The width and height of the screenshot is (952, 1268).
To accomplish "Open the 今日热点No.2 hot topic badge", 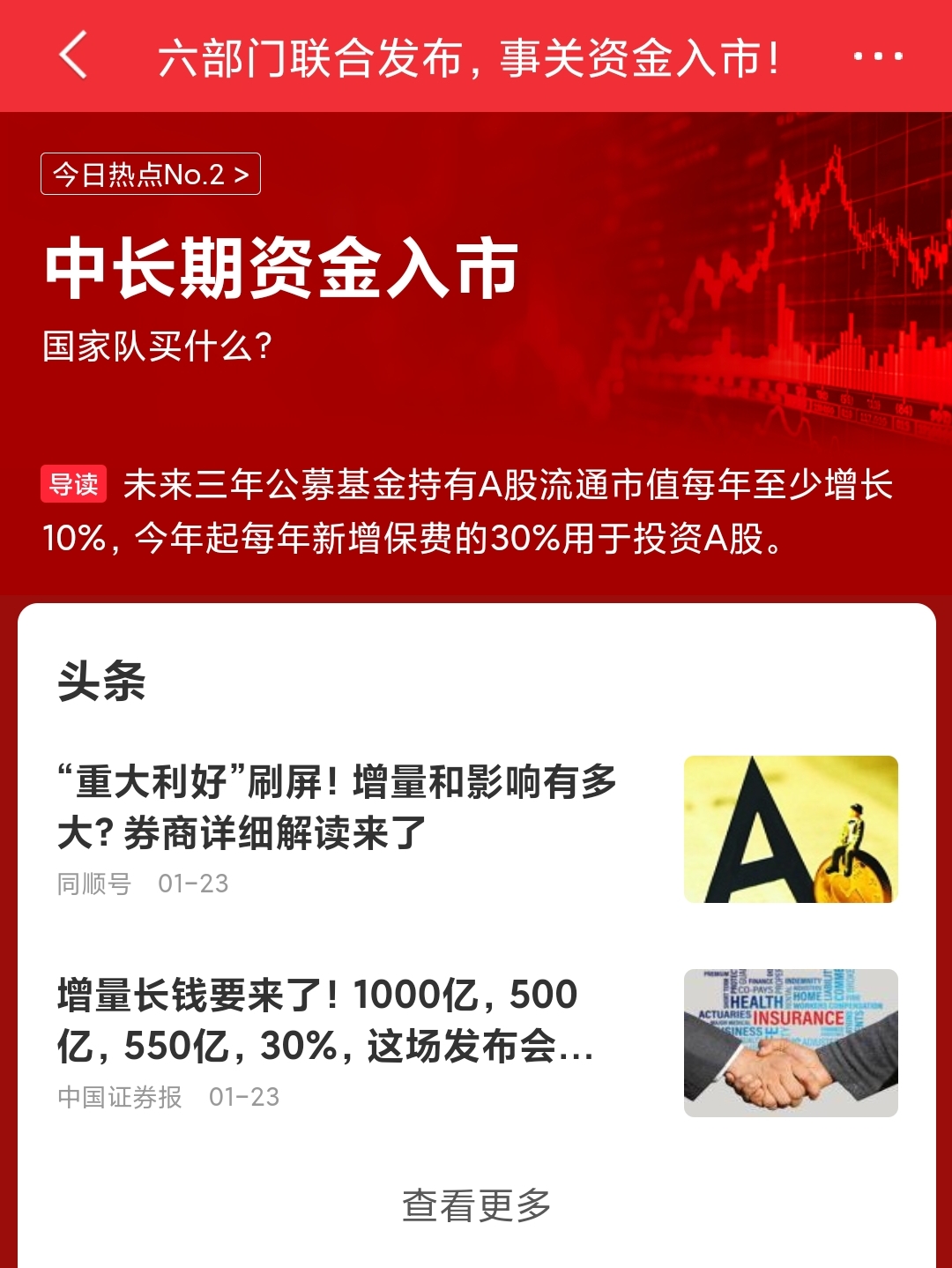I will pos(148,173).
